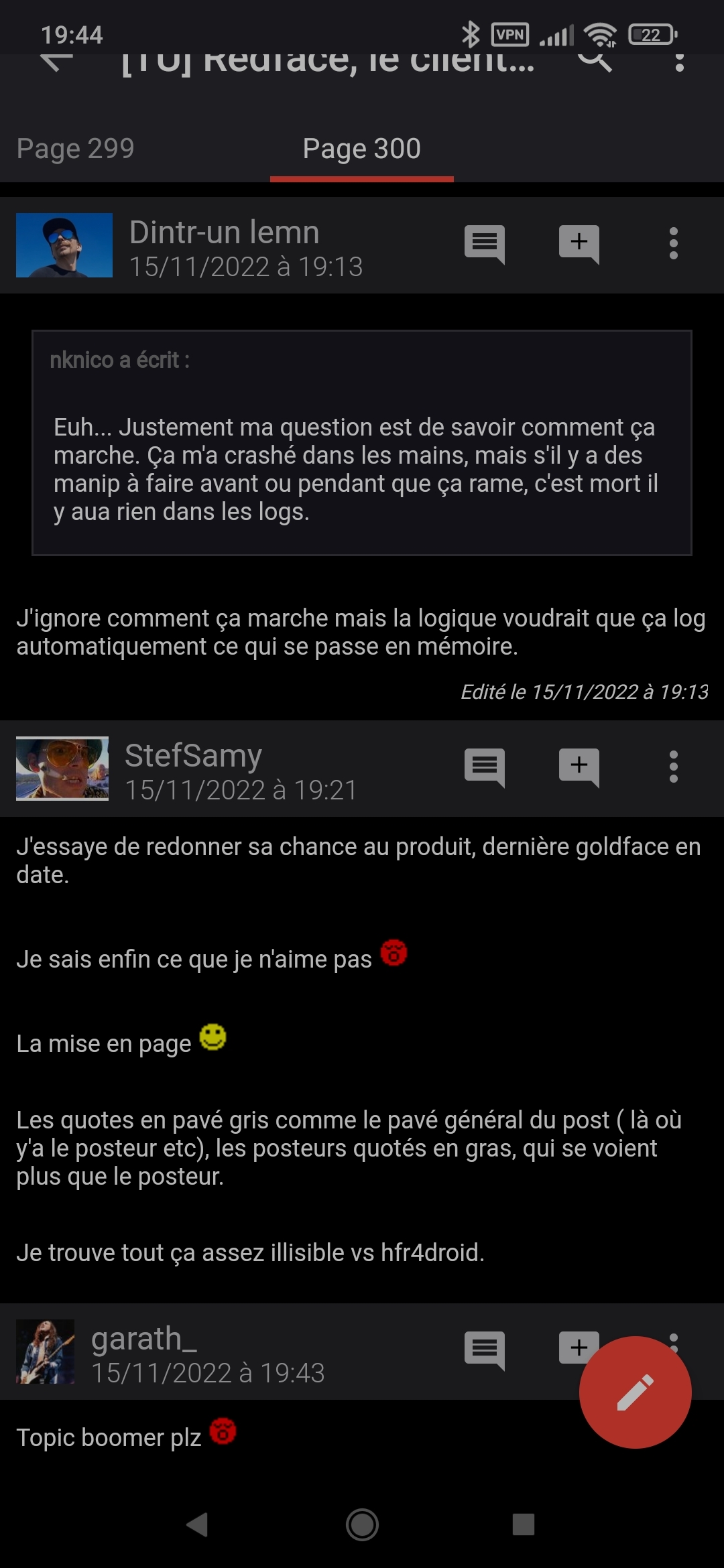Add Dintr-un lemn's post to multi-quote
724x1568 pixels.
(x=579, y=244)
